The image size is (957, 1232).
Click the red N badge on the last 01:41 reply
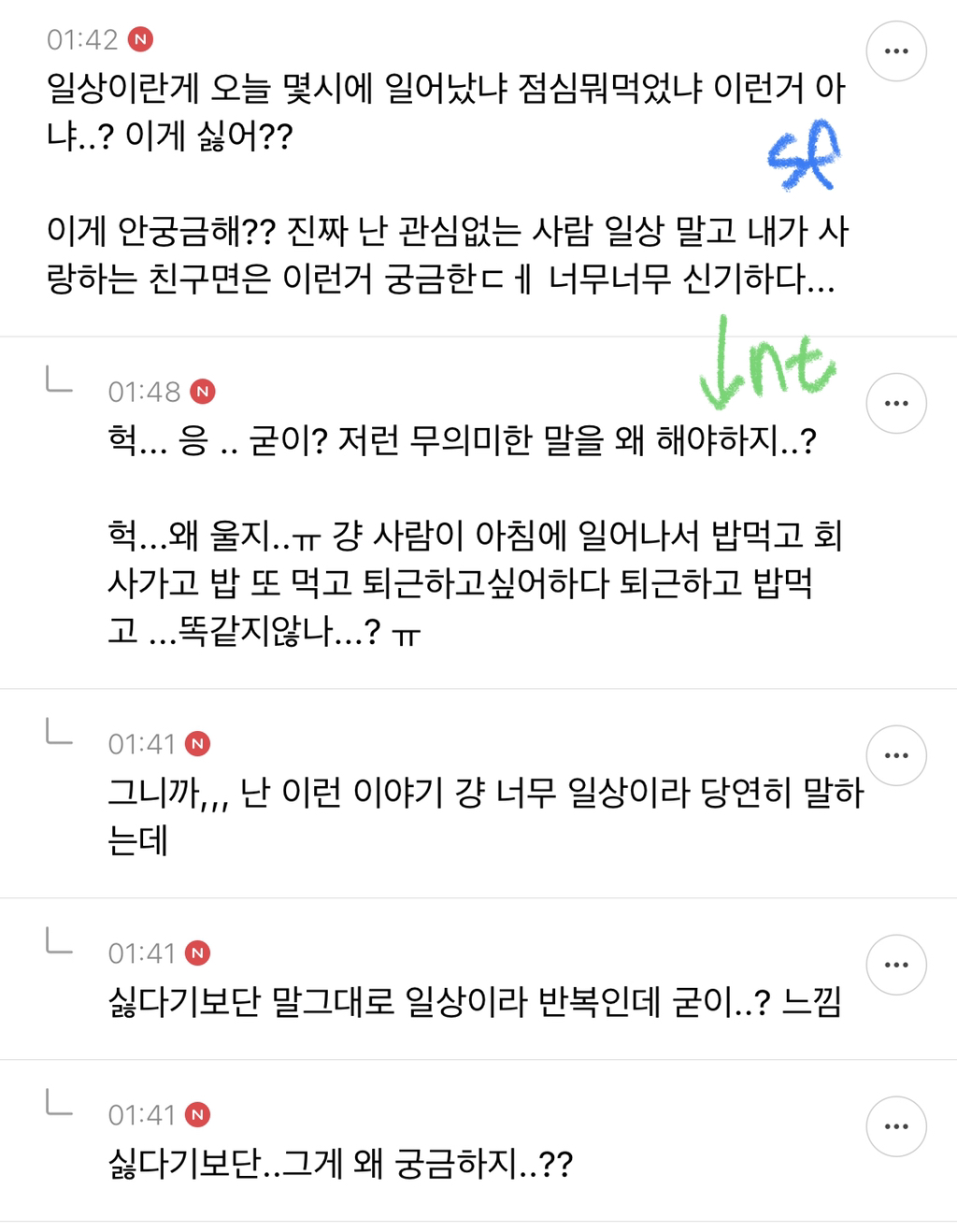tap(200, 1111)
